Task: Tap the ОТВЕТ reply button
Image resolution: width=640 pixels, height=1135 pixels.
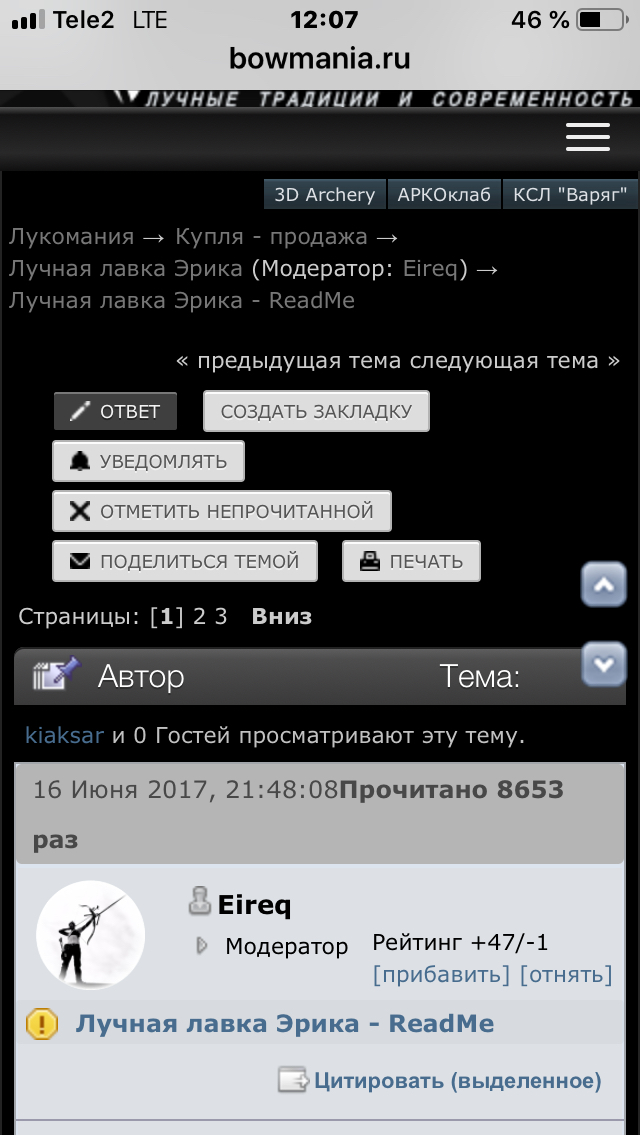Action: pyautogui.click(x=115, y=411)
